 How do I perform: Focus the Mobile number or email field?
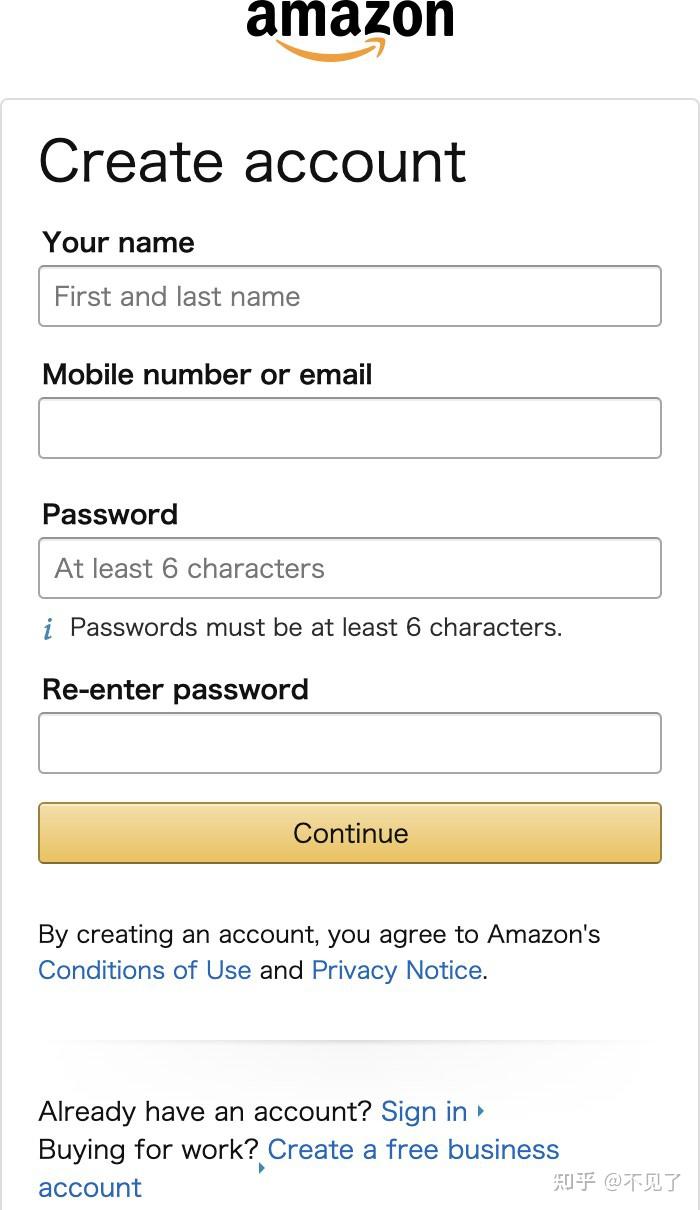click(x=350, y=428)
